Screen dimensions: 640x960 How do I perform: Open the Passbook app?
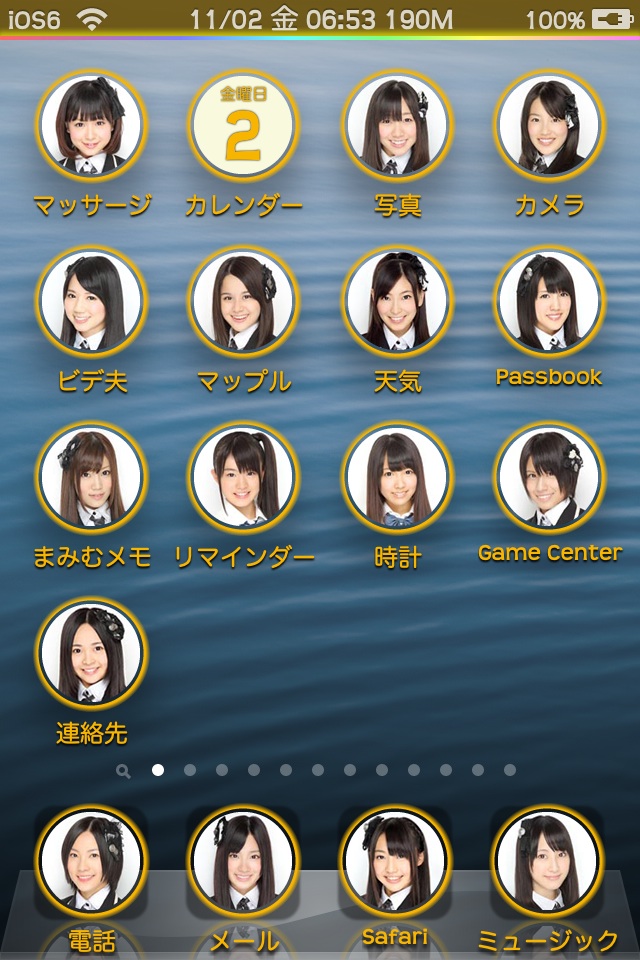tap(549, 302)
